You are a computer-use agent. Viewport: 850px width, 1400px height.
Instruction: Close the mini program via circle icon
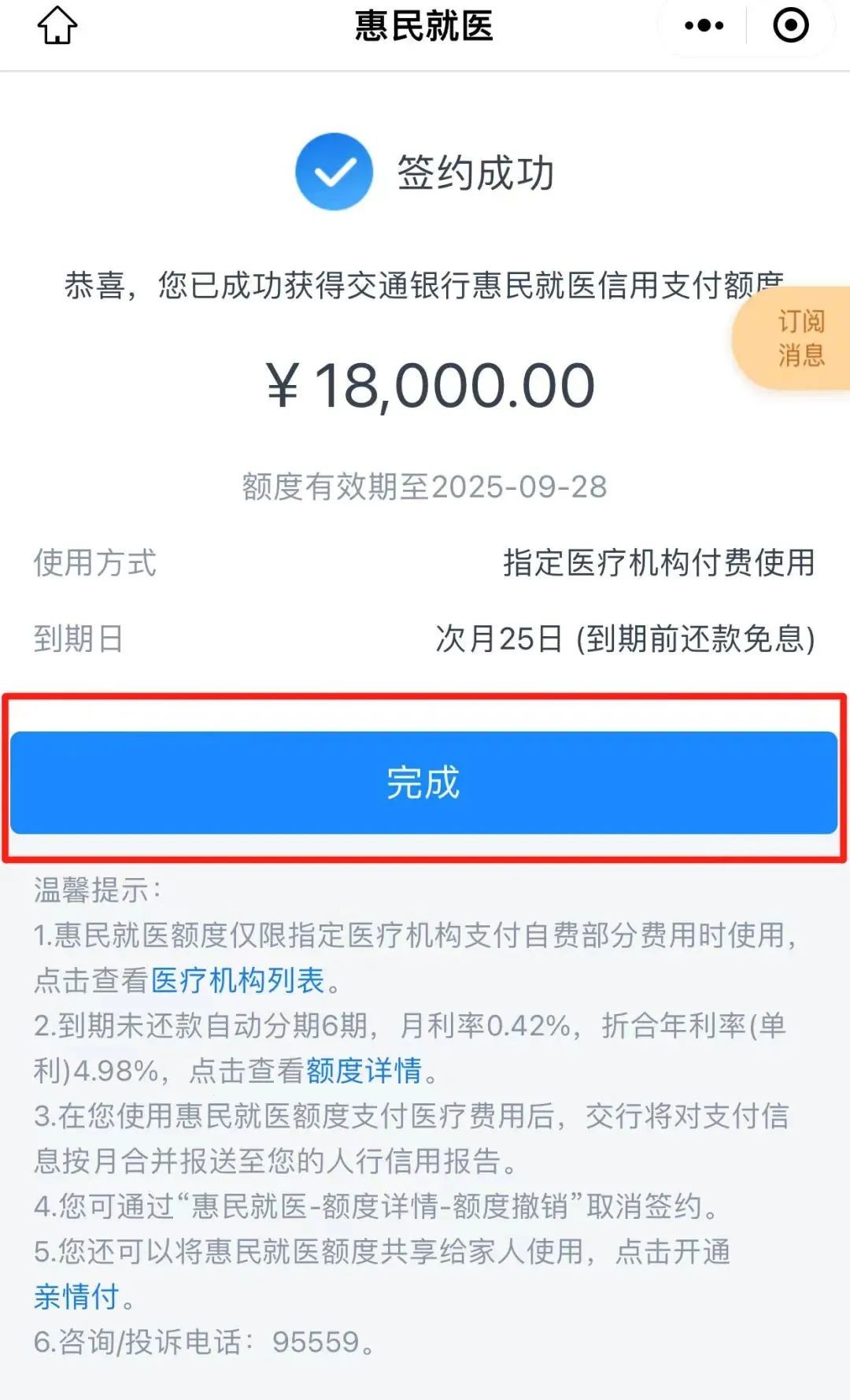[x=790, y=26]
